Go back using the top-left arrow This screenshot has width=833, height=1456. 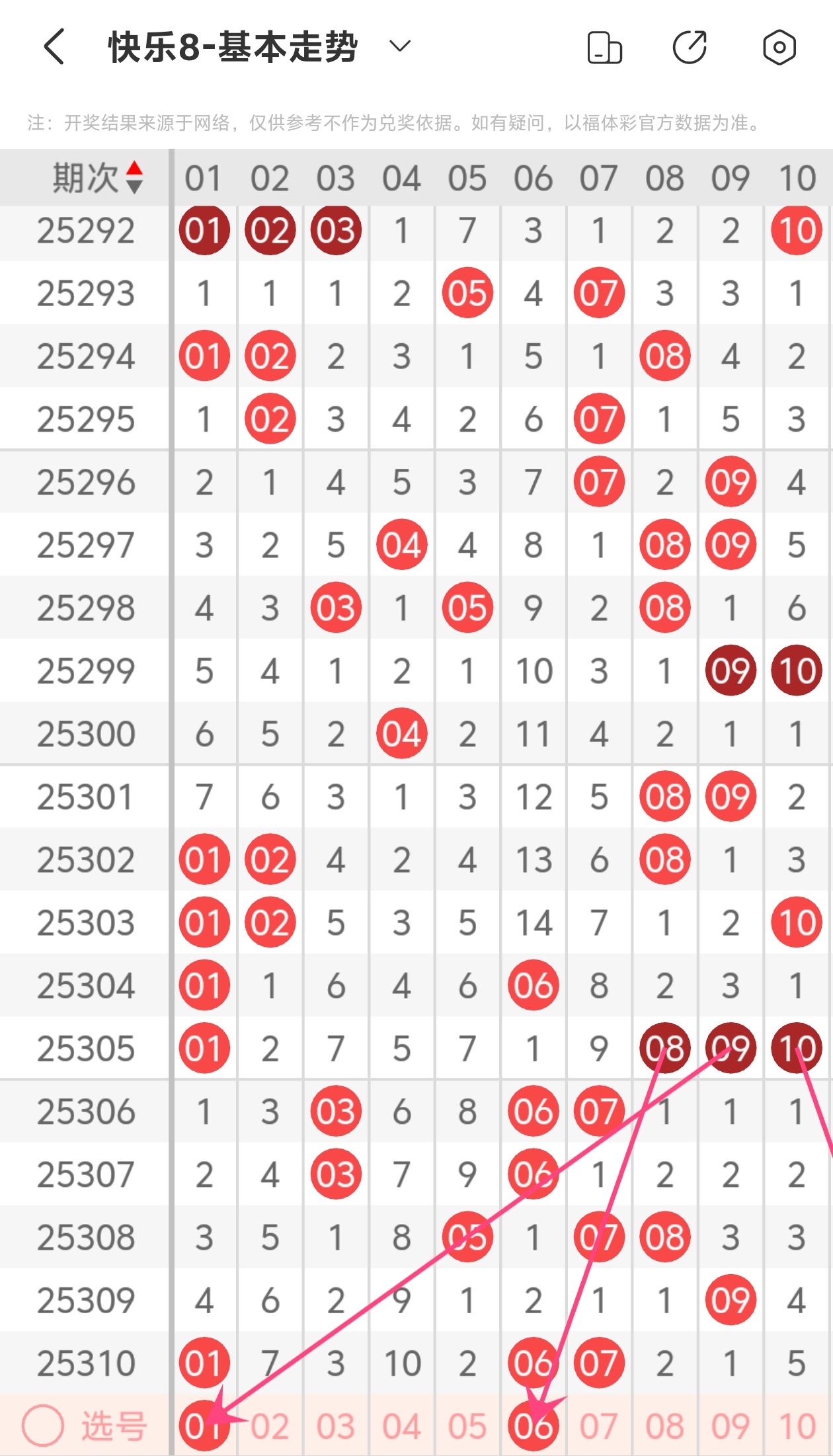pos(54,47)
